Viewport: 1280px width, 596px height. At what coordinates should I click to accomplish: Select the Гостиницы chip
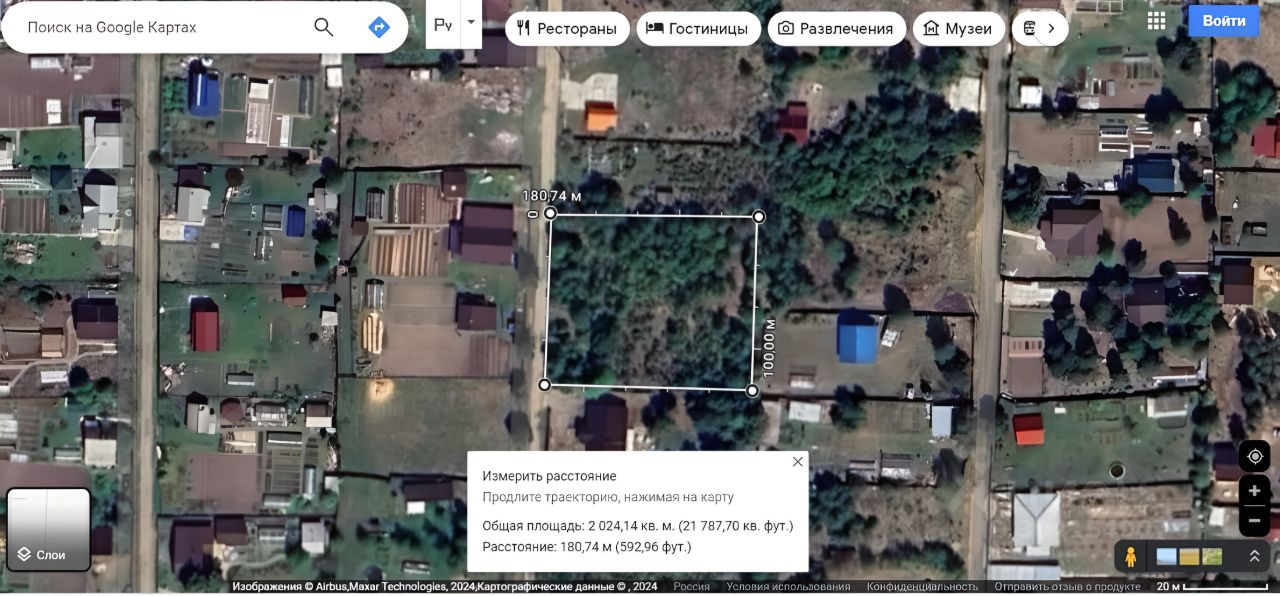pos(697,28)
